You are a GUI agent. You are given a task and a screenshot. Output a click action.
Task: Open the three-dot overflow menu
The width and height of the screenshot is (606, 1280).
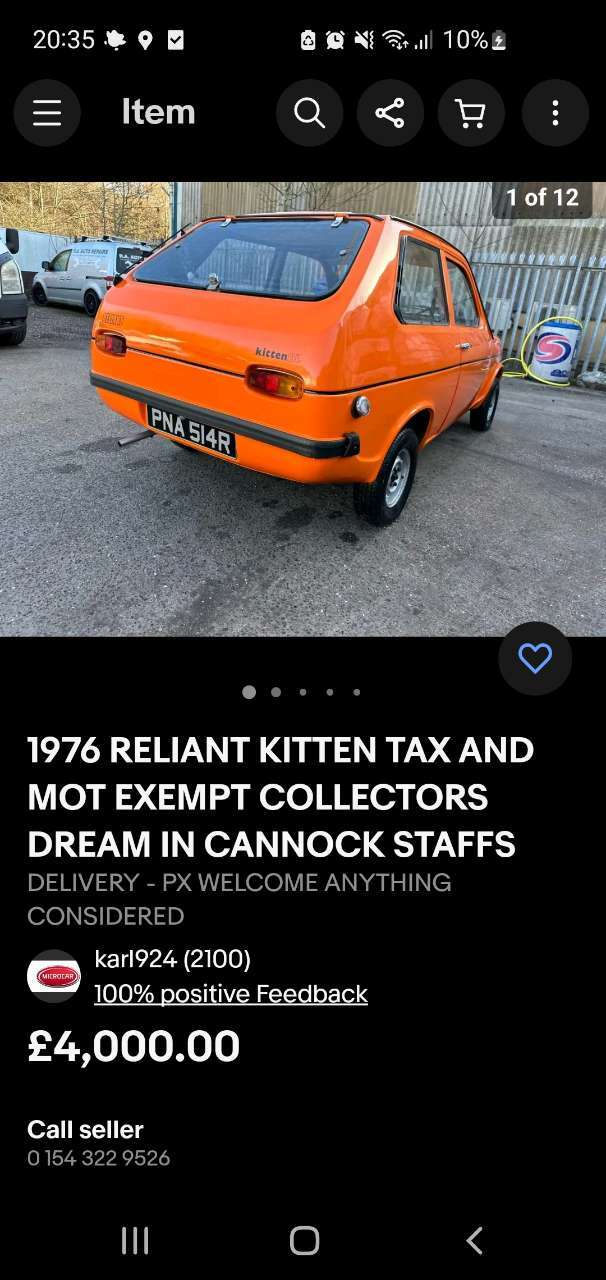point(555,113)
